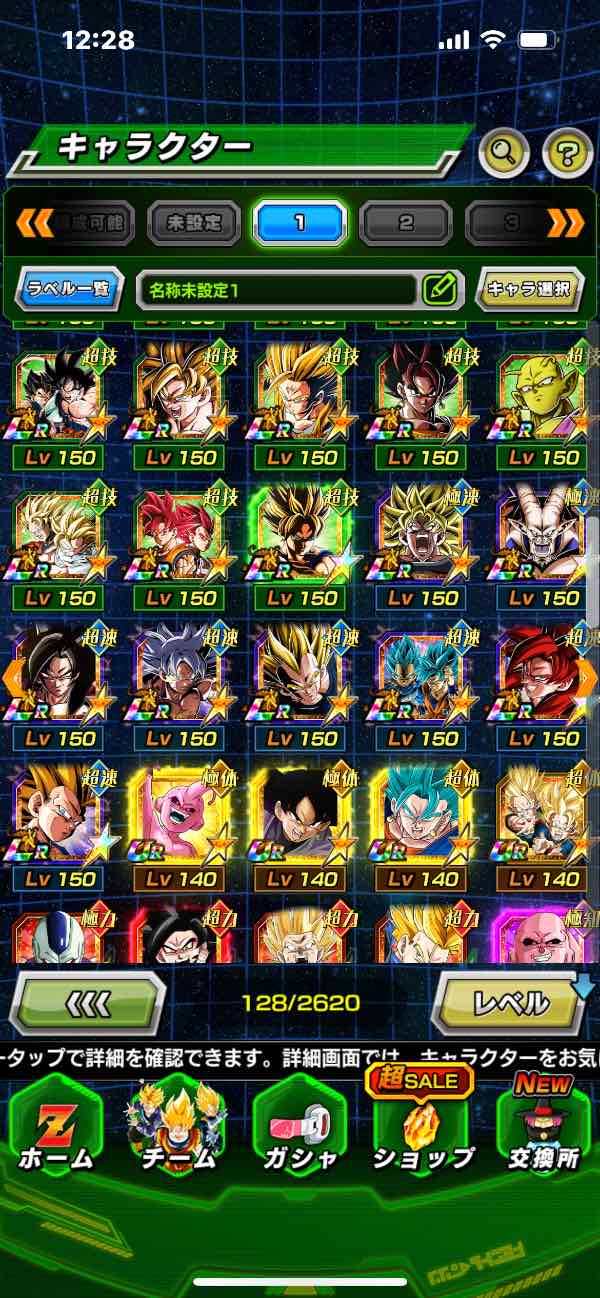Image resolution: width=600 pixels, height=1298 pixels.
Task: Switch to label tab 2
Action: 406,223
